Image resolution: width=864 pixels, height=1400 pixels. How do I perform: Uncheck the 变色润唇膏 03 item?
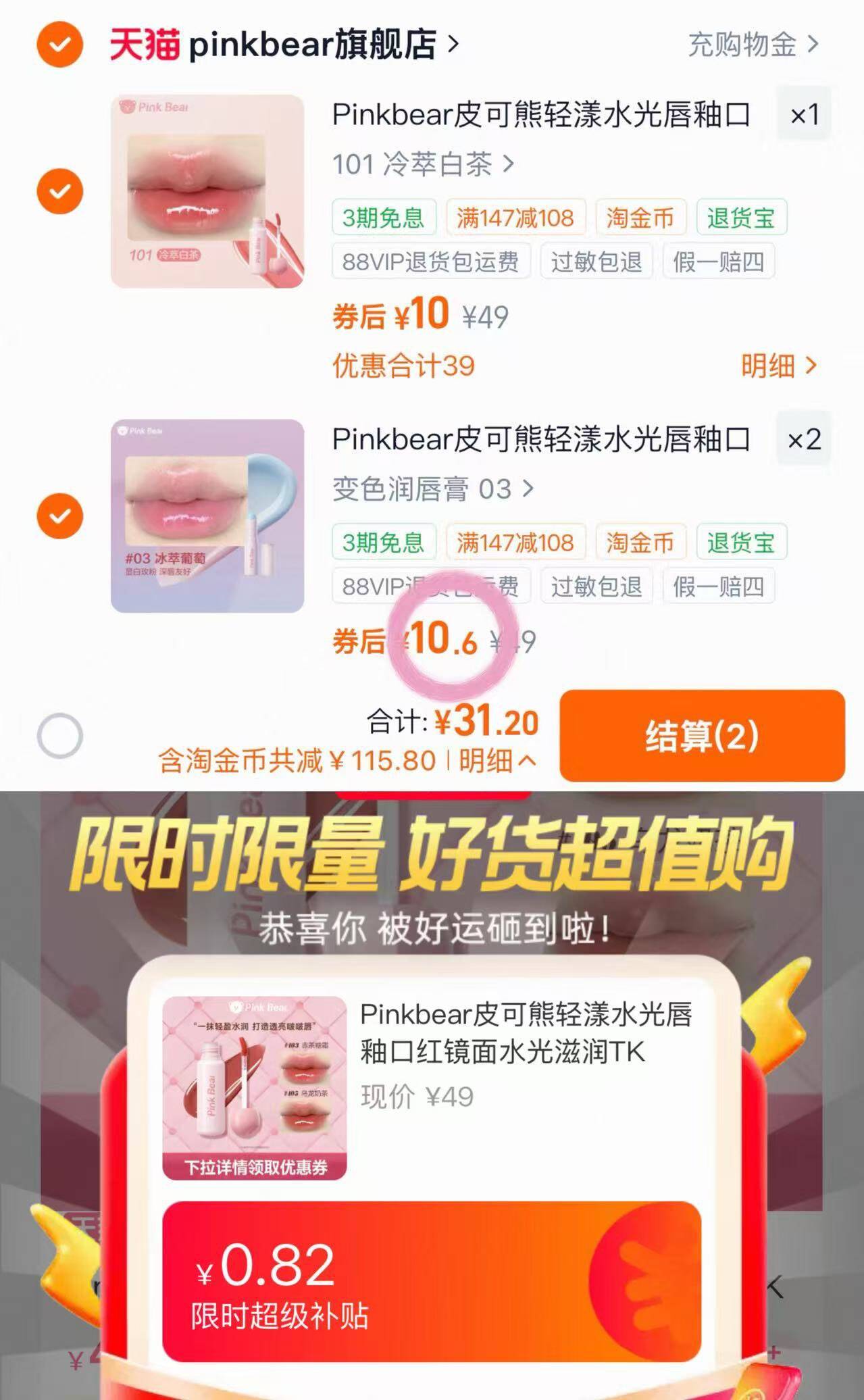pyautogui.click(x=59, y=516)
